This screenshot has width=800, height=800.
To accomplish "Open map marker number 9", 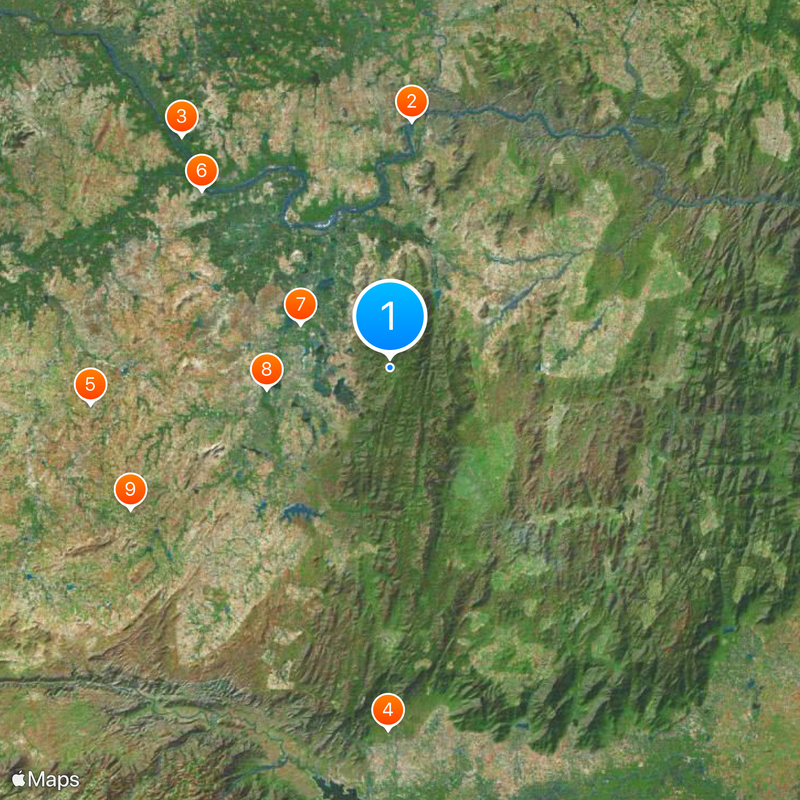I will click(x=130, y=490).
